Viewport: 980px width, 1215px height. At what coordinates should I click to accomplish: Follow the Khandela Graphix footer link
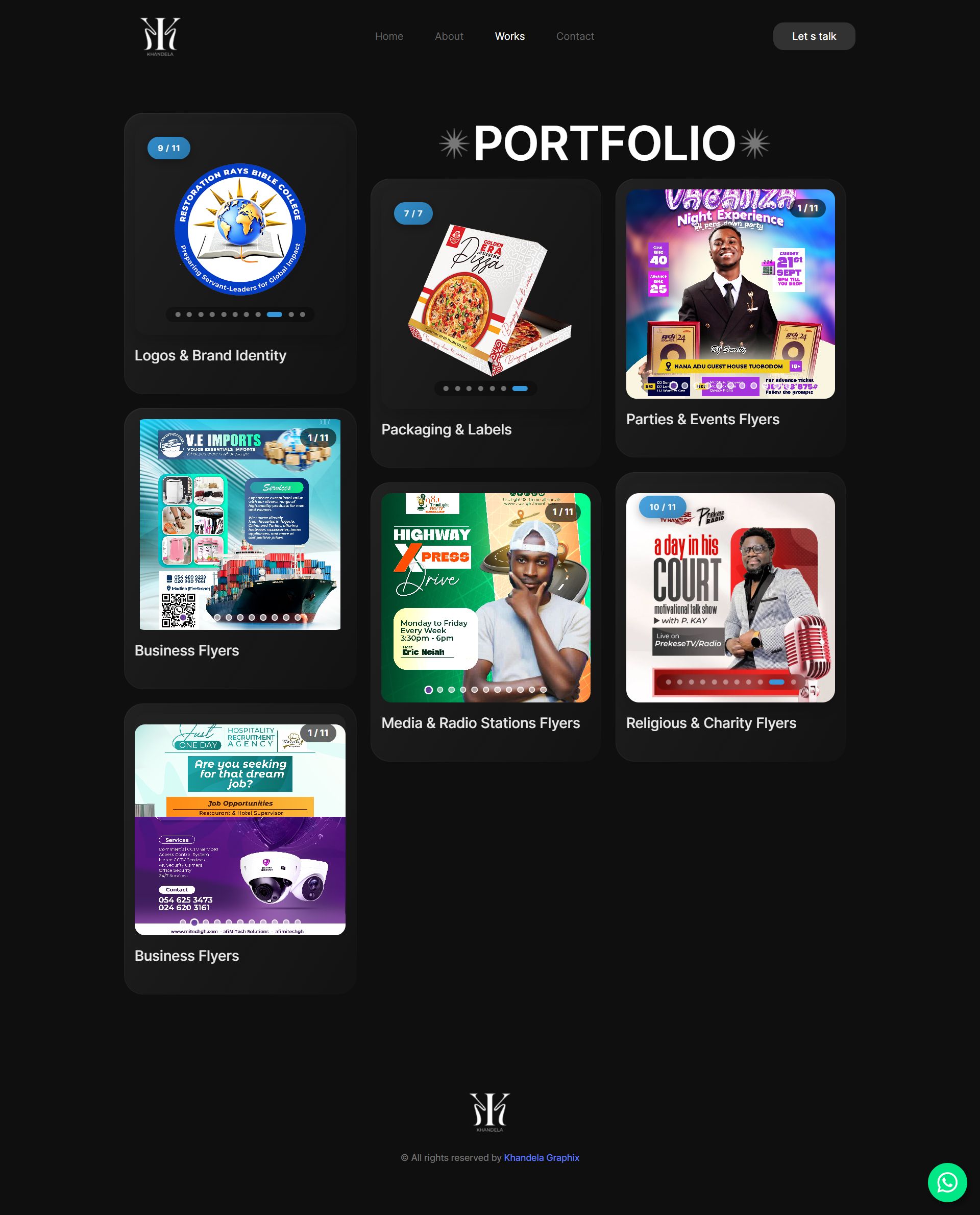click(542, 1157)
